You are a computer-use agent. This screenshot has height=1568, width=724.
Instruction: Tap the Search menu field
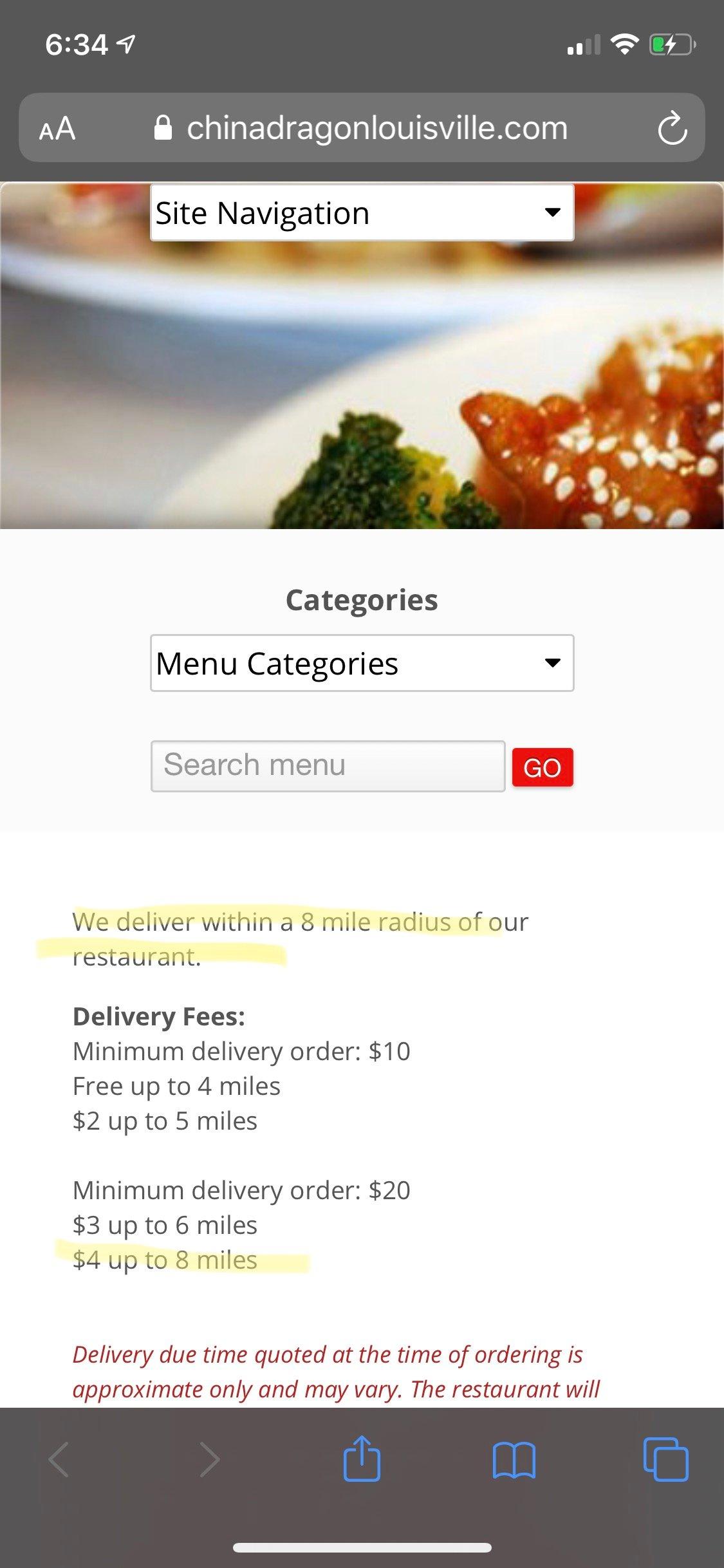pyautogui.click(x=328, y=765)
